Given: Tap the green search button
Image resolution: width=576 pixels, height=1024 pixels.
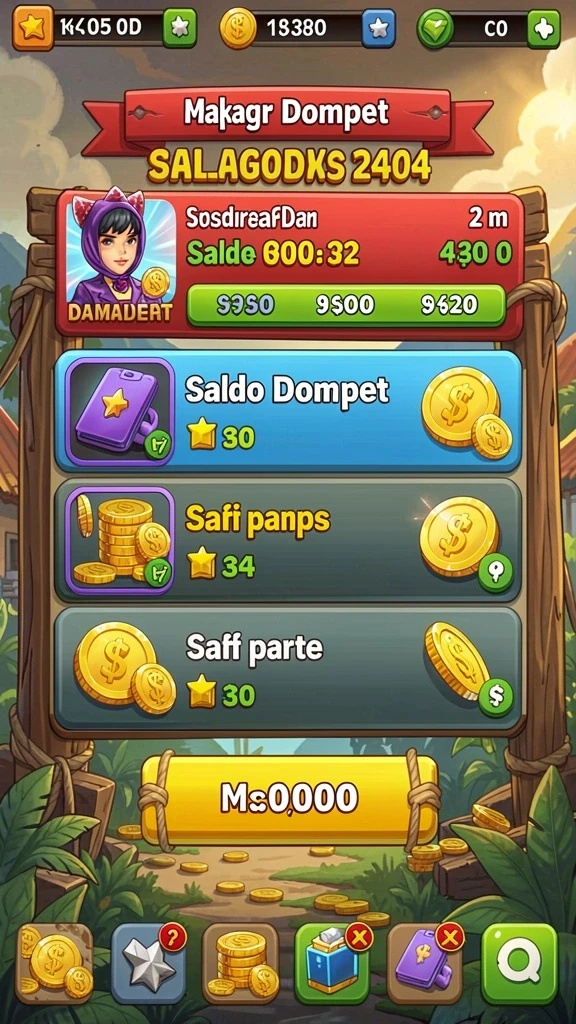Looking at the screenshot, I should pos(519,963).
